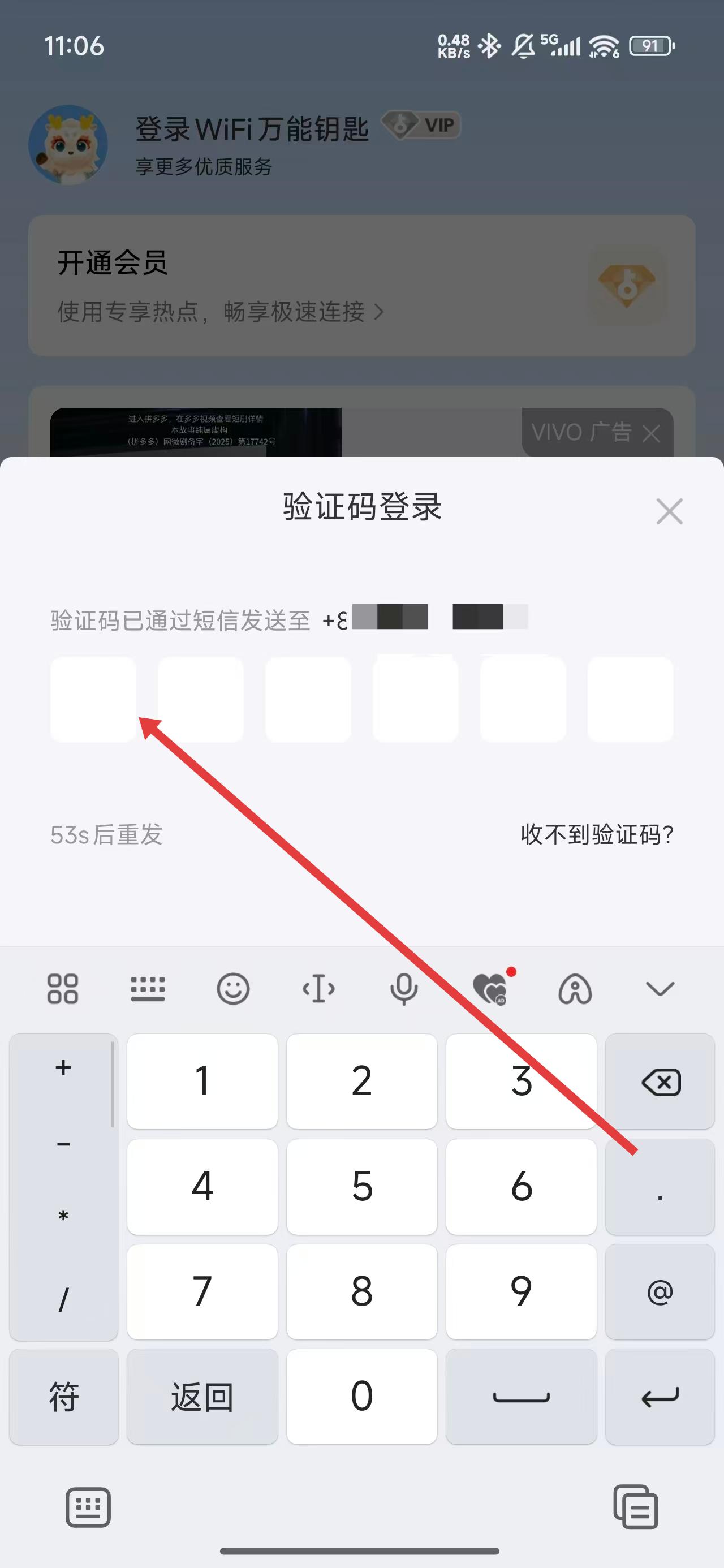Start voice input with the microphone
The image size is (724, 1568).
click(x=404, y=989)
